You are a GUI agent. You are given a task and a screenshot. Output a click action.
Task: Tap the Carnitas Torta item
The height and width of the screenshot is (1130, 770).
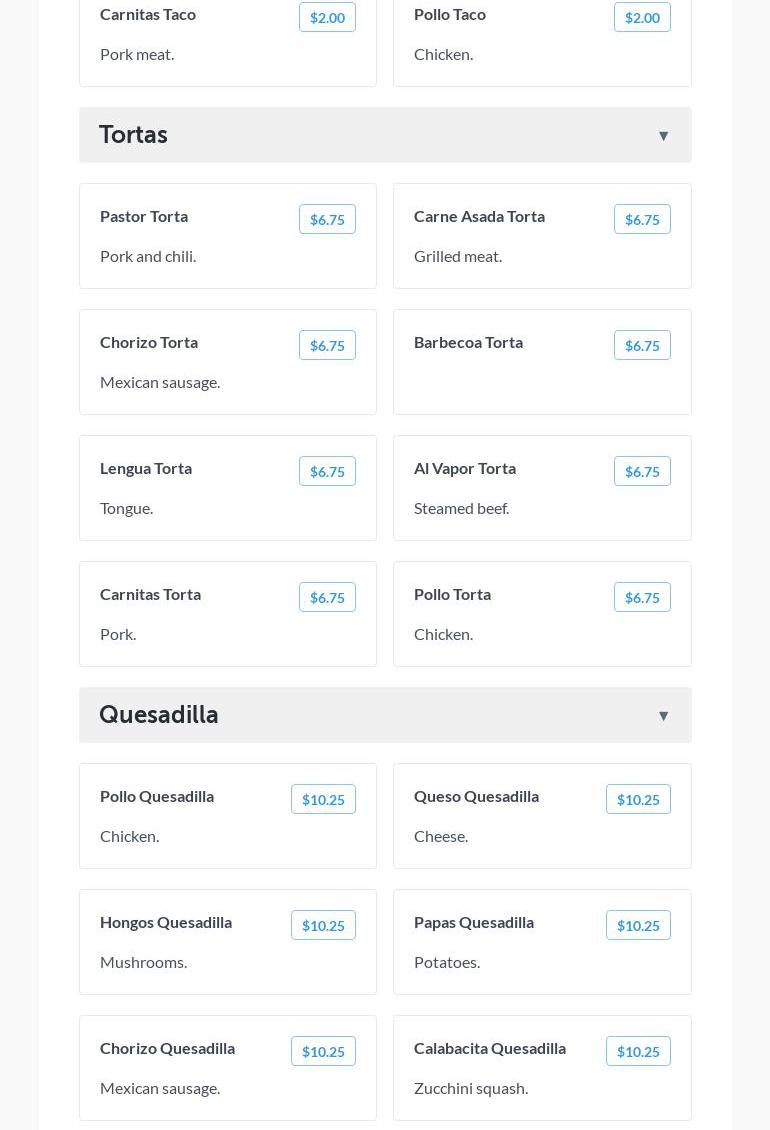pyautogui.click(x=228, y=614)
